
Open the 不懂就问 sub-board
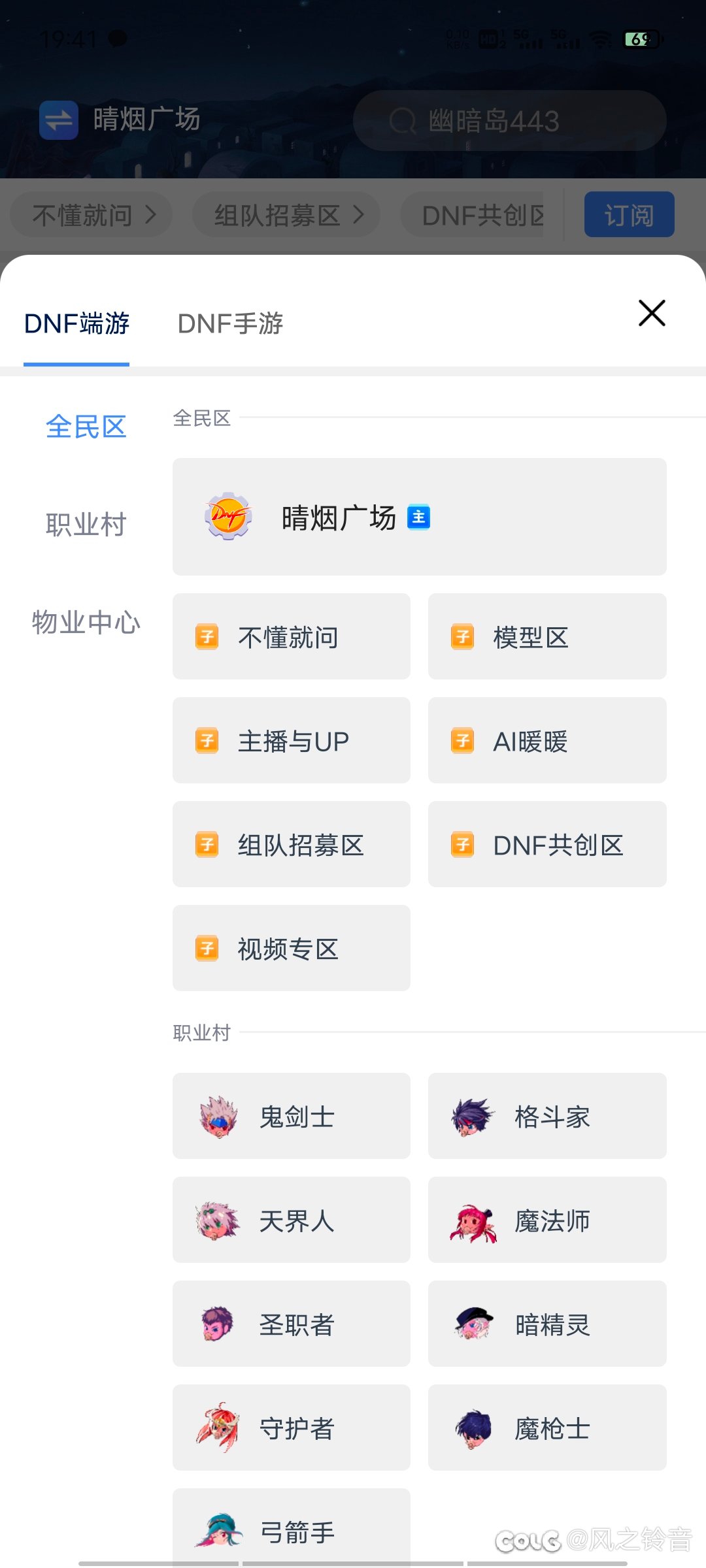tap(292, 636)
